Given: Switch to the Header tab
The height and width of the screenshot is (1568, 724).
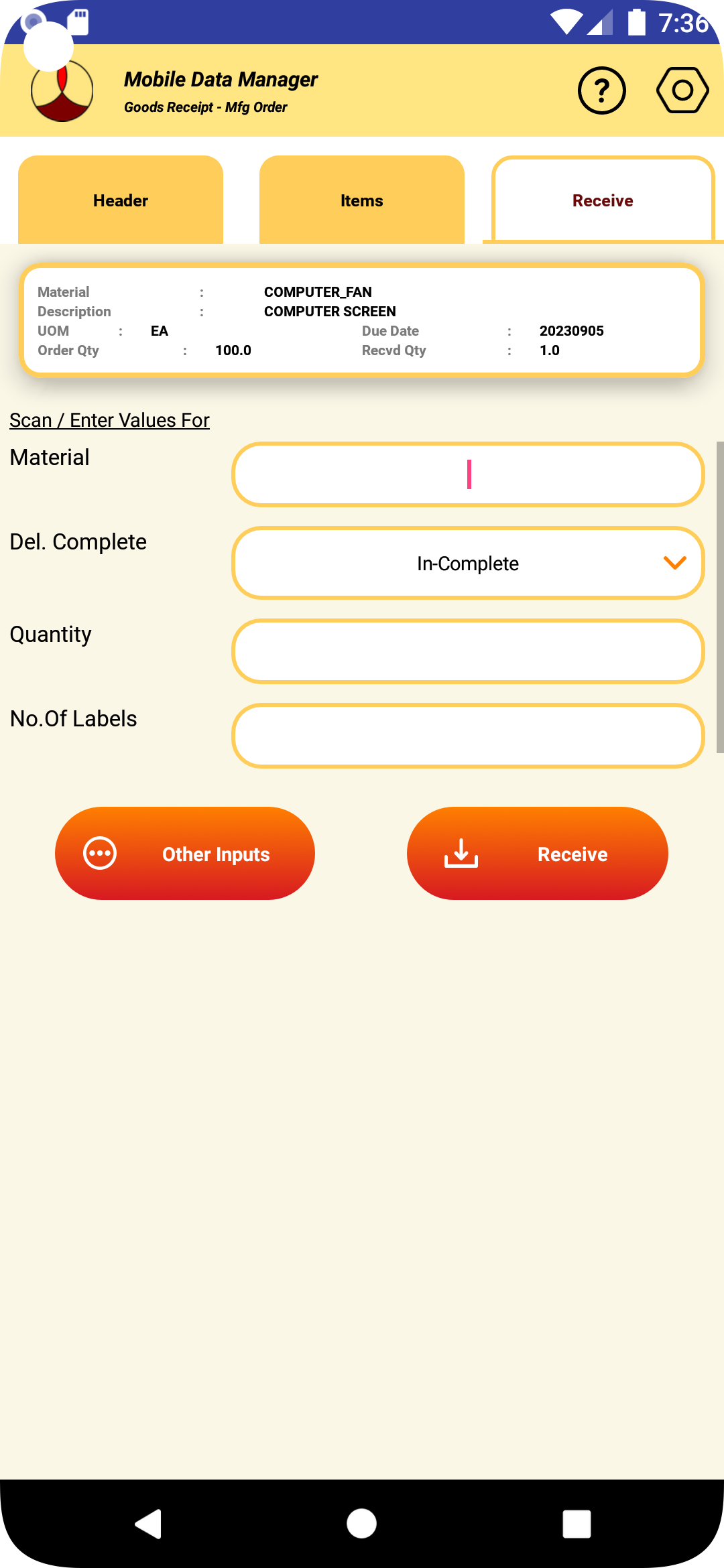Looking at the screenshot, I should pos(121,200).
